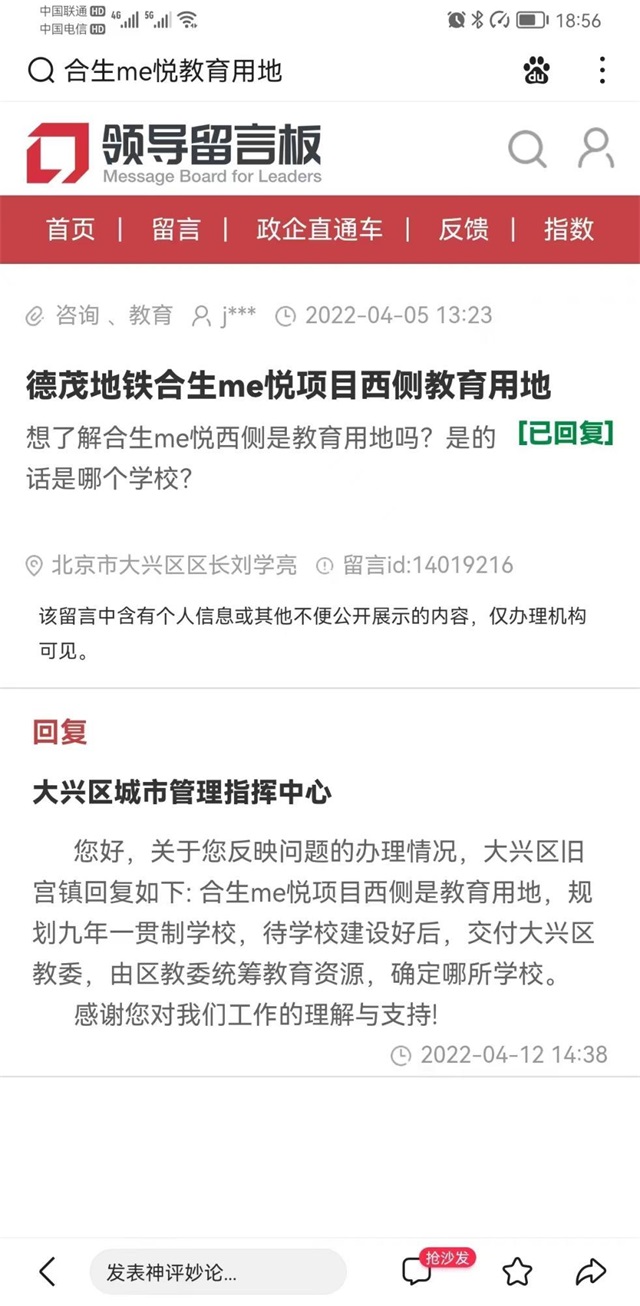
Task: Go to the 首页 tab
Action: pyautogui.click(x=71, y=229)
